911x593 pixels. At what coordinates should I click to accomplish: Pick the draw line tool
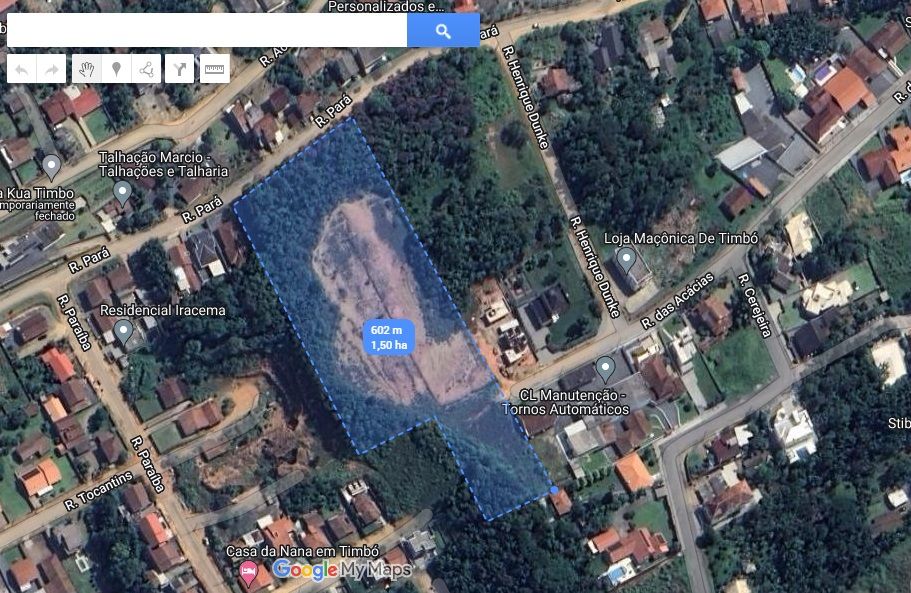pyautogui.click(x=146, y=69)
